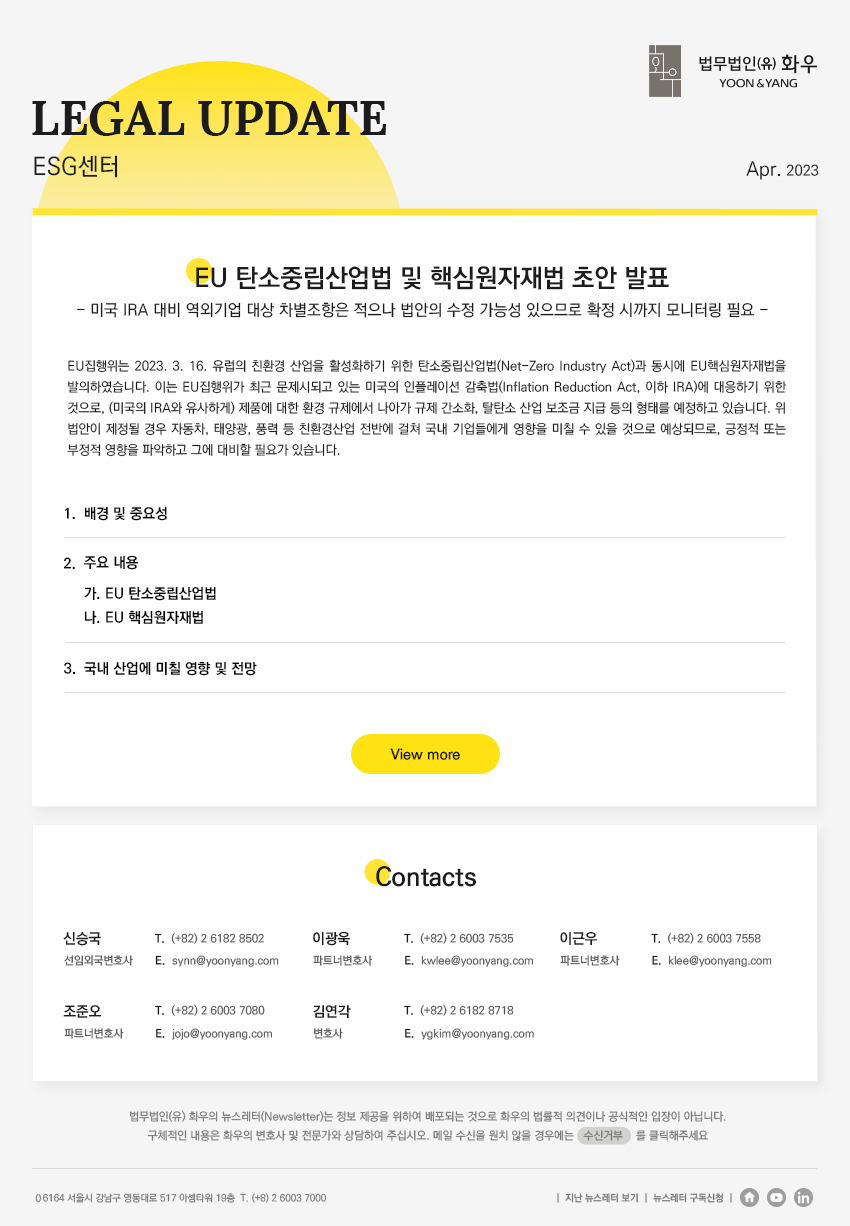Email 신승국 at synn@yoonyang.com
Viewport: 850px width, 1226px height.
pos(225,960)
